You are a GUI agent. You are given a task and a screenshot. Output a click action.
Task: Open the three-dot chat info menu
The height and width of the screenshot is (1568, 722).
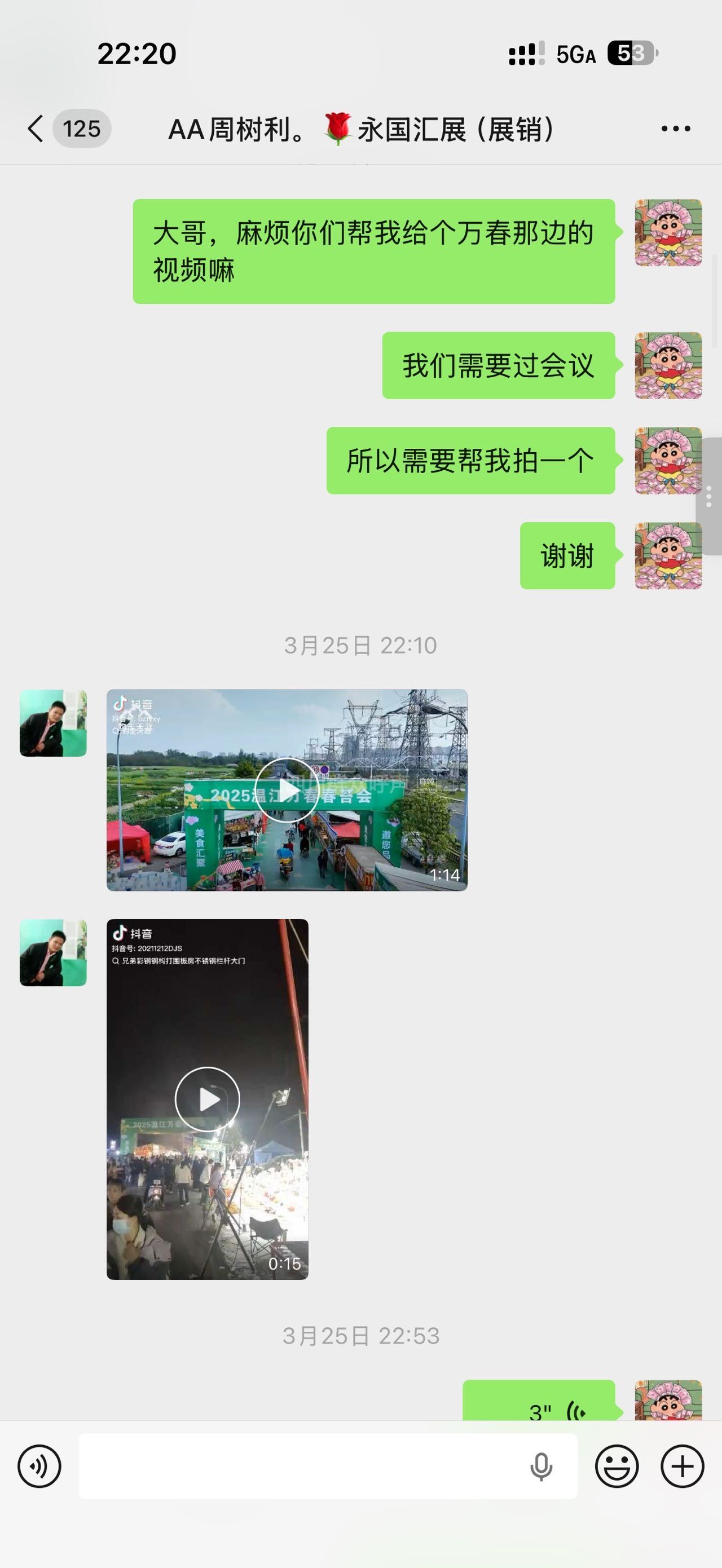pyautogui.click(x=676, y=129)
